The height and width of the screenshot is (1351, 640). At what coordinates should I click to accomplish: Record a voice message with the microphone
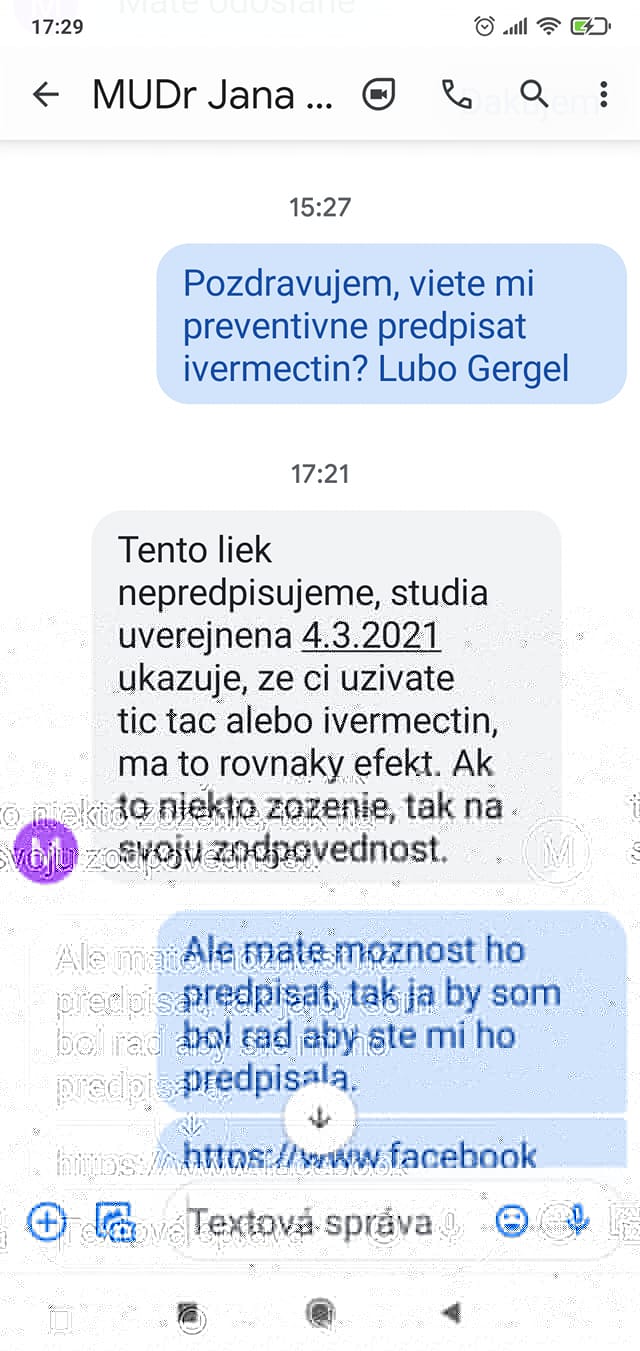tap(578, 1220)
